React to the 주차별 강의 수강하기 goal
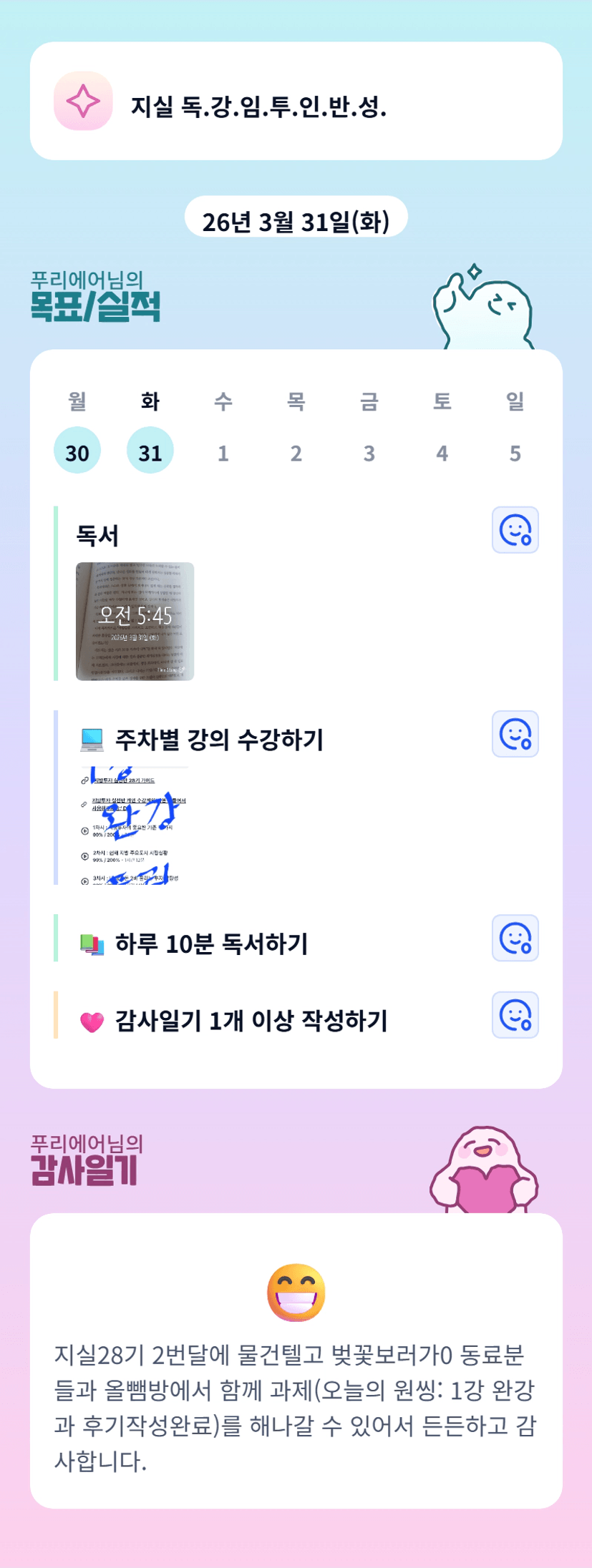 tap(515, 734)
